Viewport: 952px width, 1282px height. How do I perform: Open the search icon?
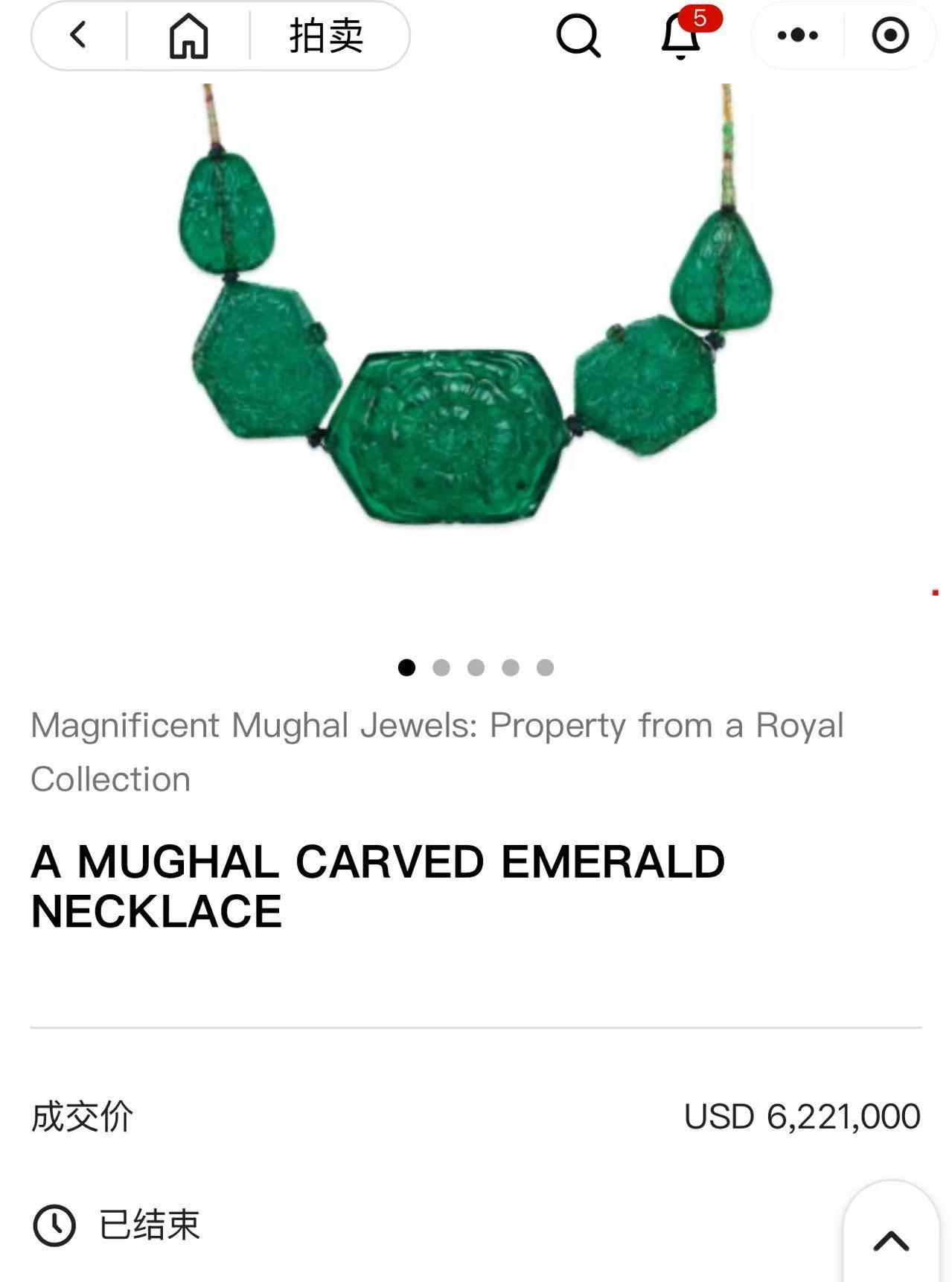[x=578, y=36]
